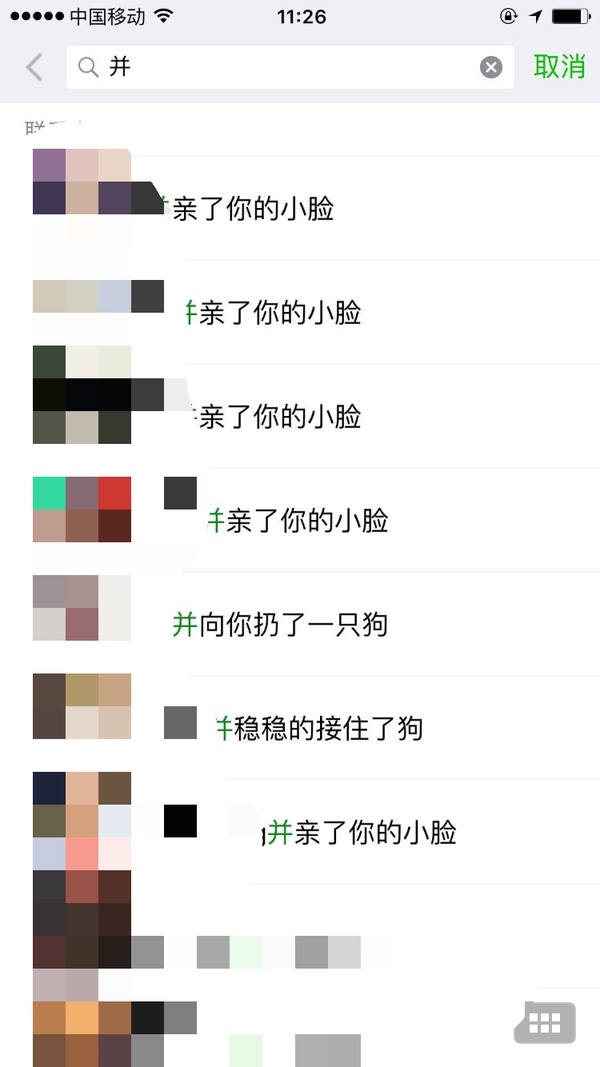Open the result 稳稳的接住了狗
The height and width of the screenshot is (1067, 600).
tap(322, 729)
